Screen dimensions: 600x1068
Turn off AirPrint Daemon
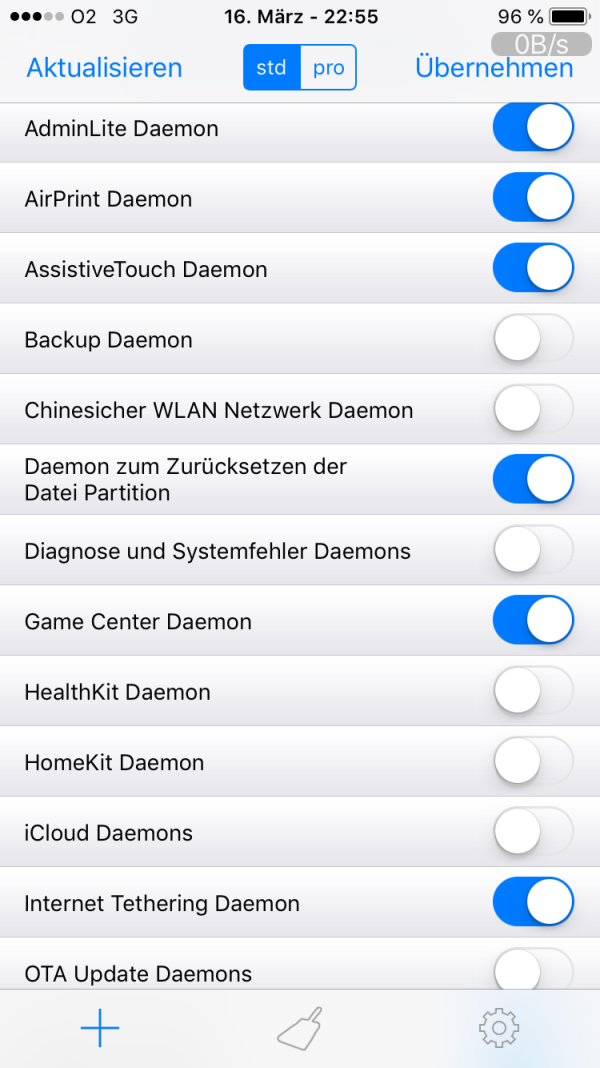click(533, 198)
